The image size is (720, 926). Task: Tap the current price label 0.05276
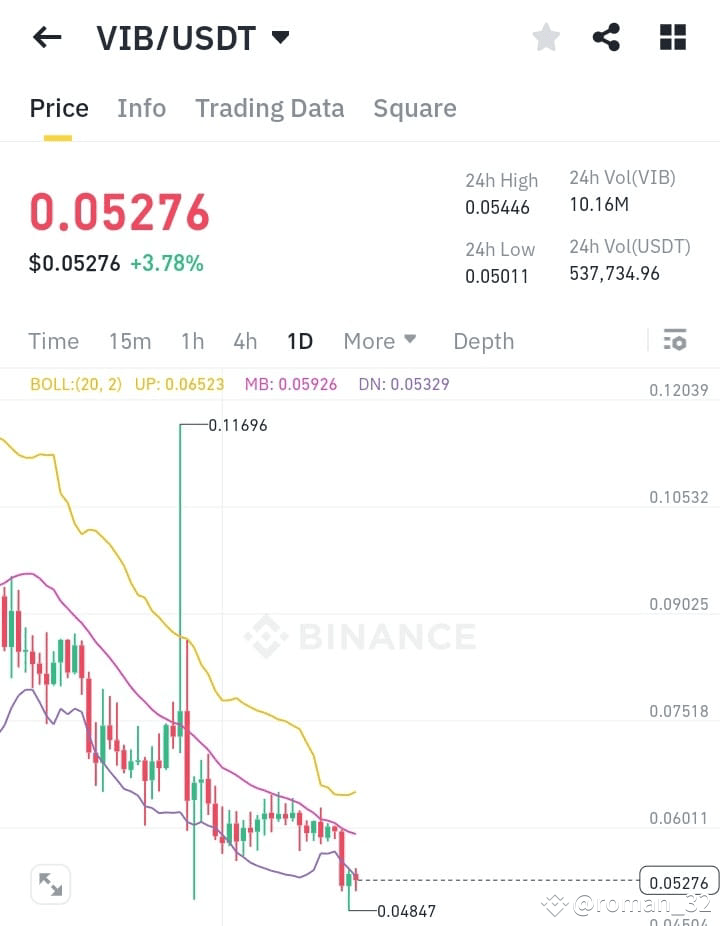(678, 881)
